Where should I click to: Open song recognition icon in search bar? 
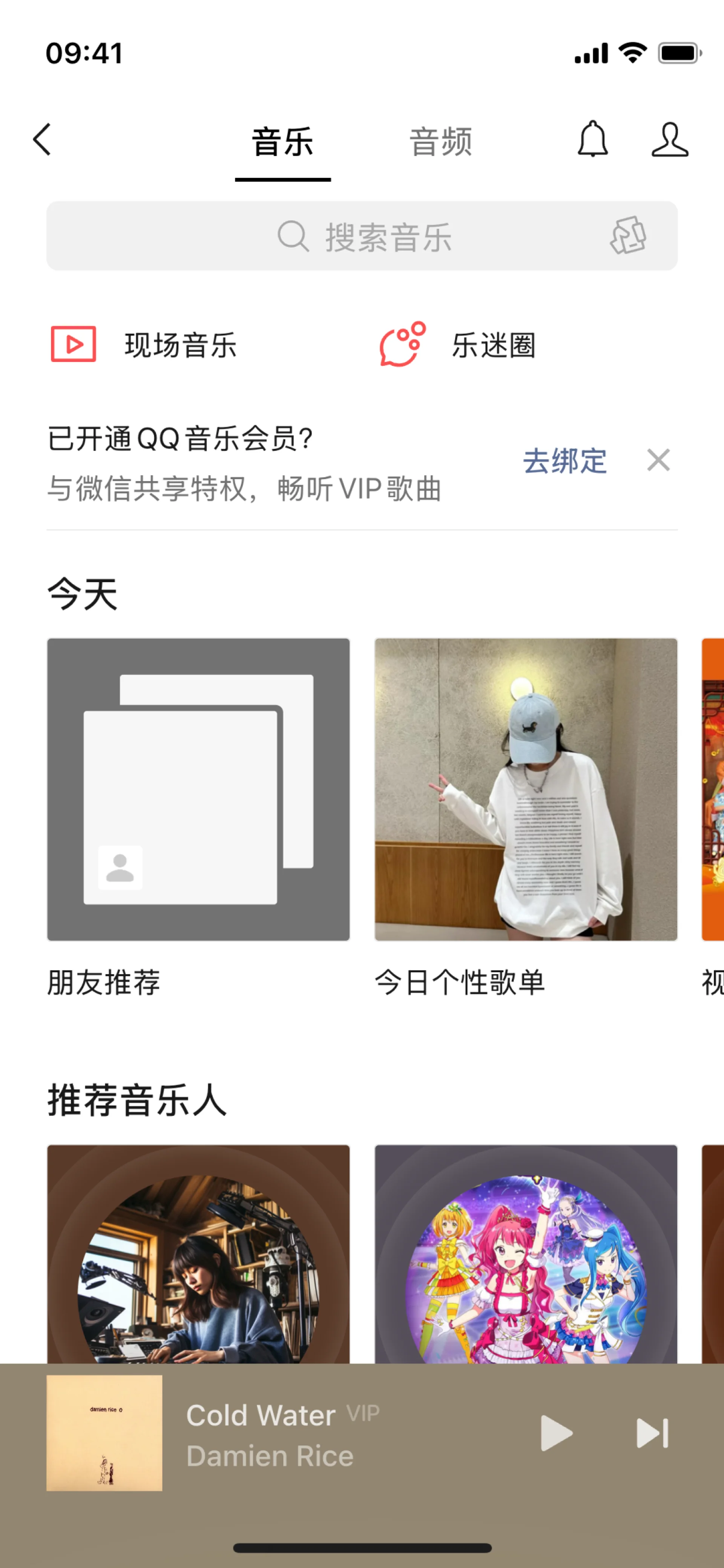(x=628, y=236)
